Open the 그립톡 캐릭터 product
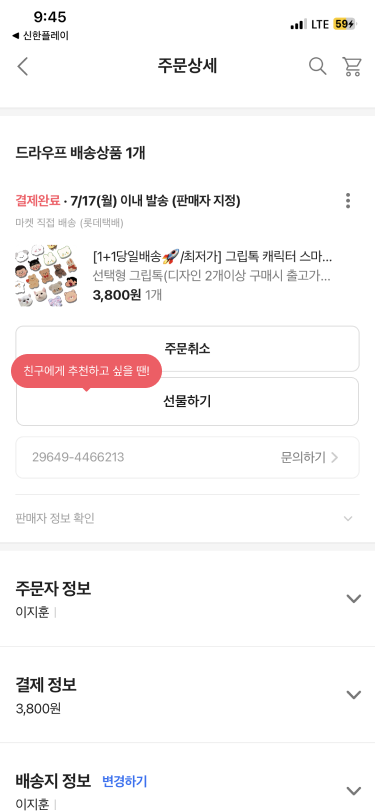Viewport: 375px width, 812px height. 212,256
